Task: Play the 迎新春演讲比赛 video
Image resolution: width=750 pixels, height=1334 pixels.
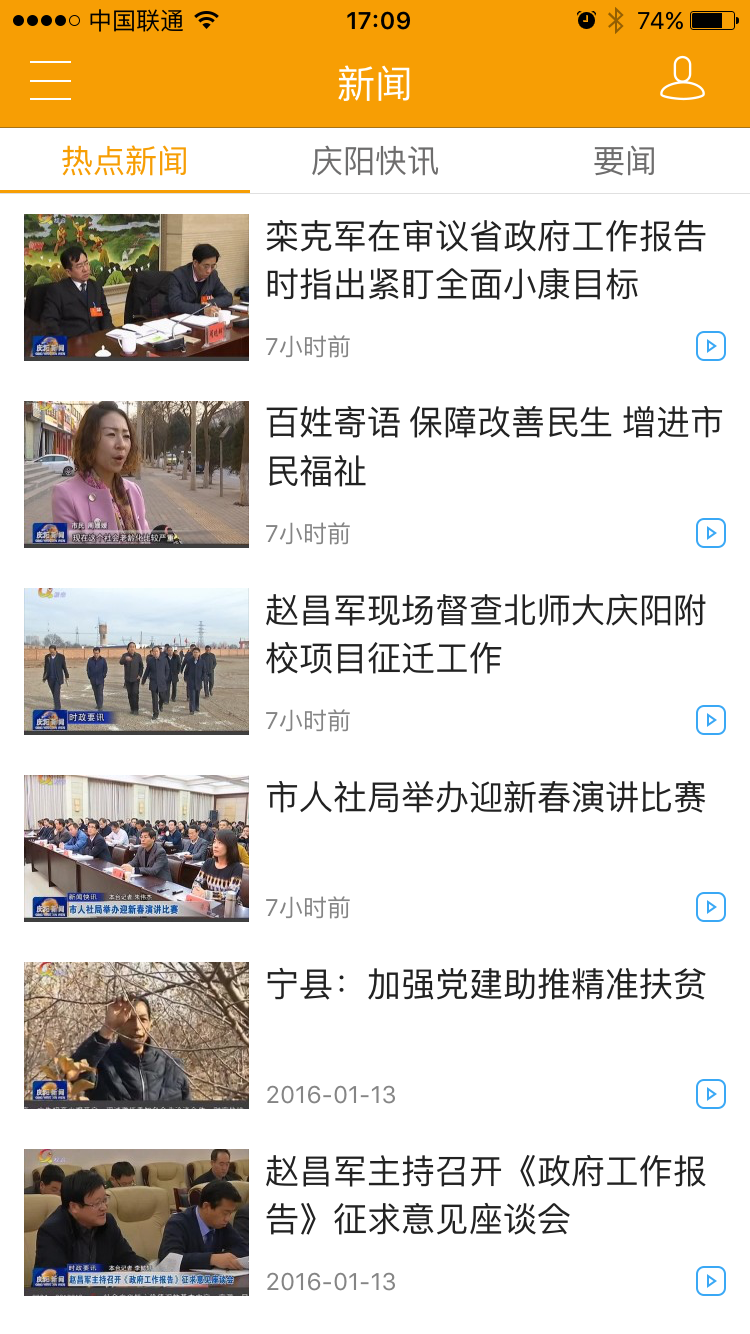Action: point(710,907)
